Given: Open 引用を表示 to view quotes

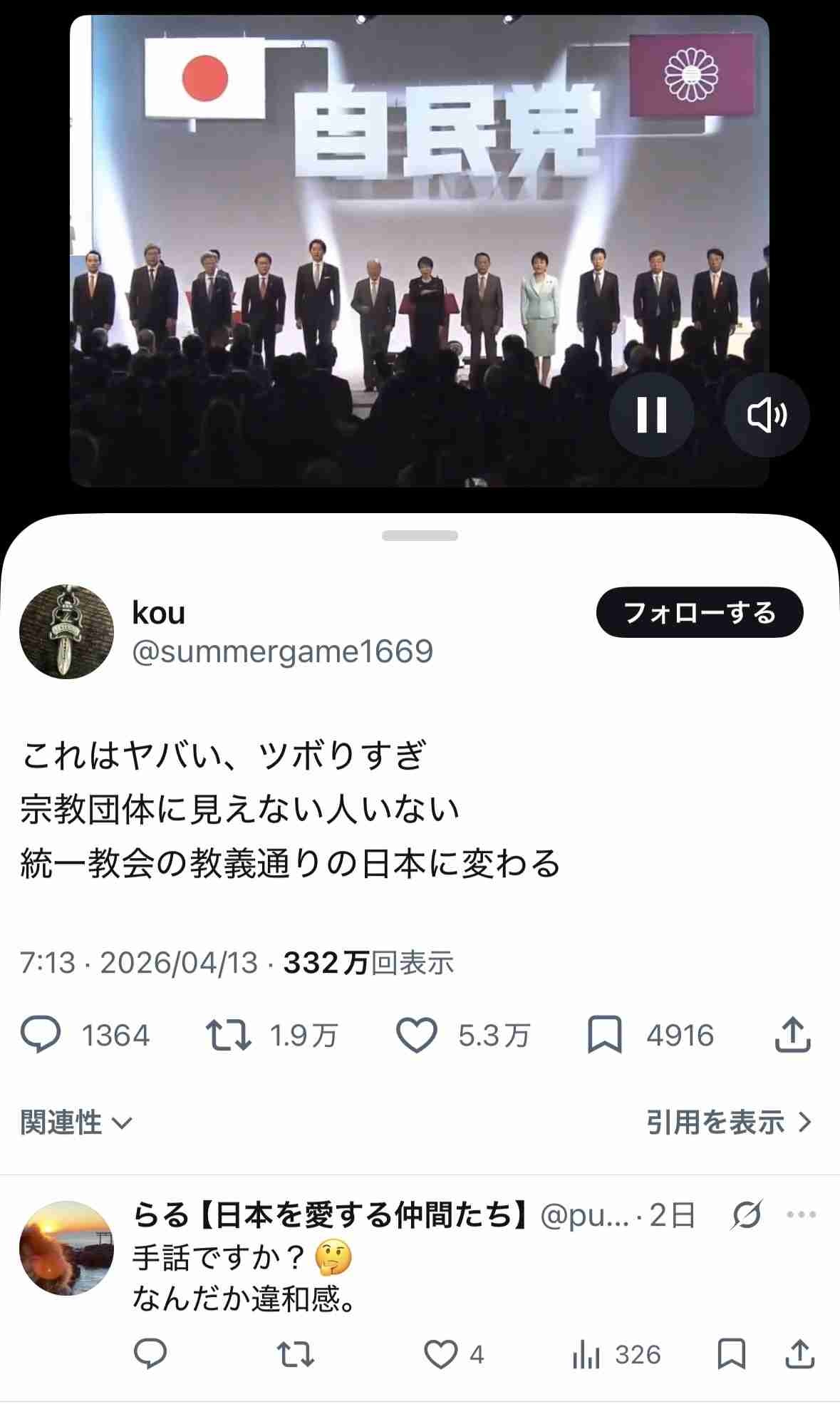Looking at the screenshot, I should coord(729,1122).
